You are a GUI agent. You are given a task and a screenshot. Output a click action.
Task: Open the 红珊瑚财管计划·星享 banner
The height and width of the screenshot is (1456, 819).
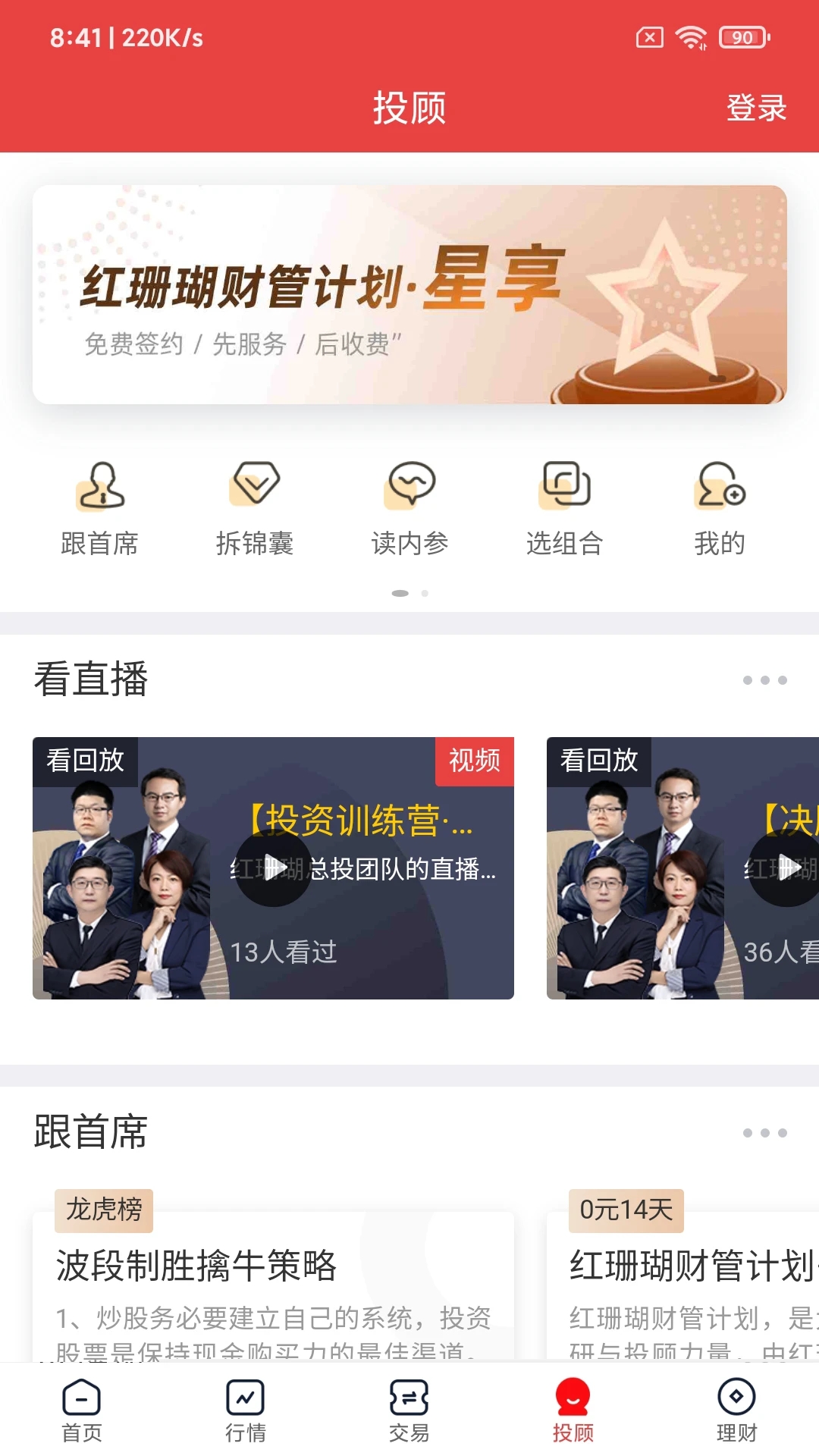coord(409,294)
